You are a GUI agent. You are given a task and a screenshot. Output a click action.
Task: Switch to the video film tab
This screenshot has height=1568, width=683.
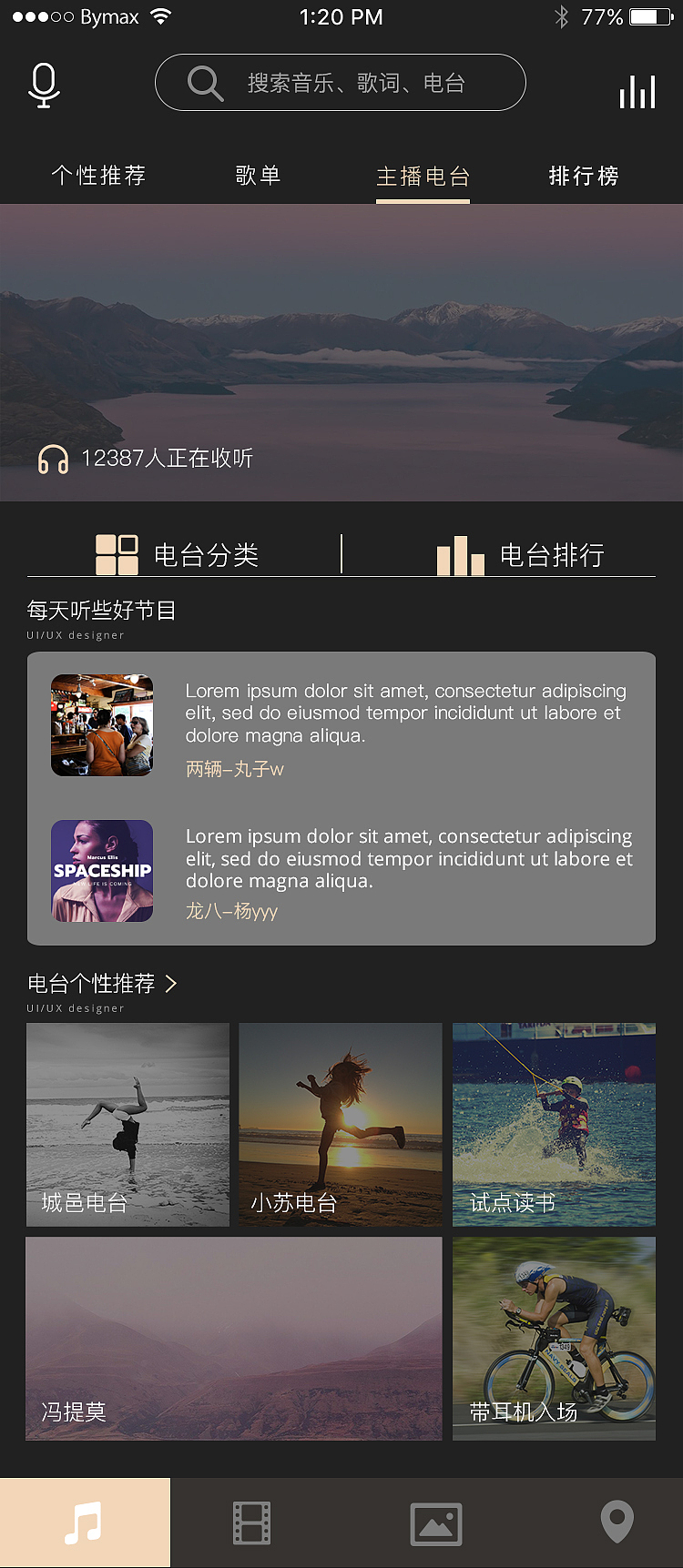(x=252, y=1522)
